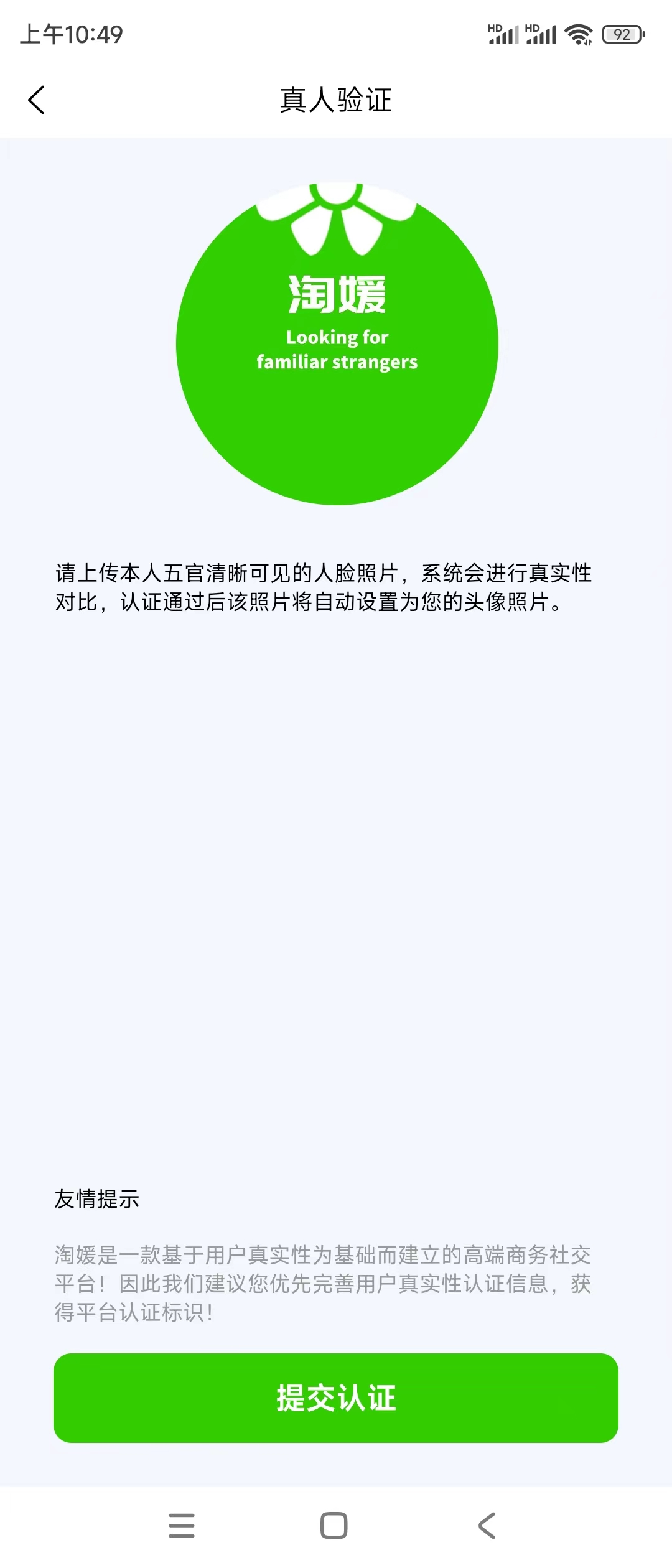672x1568 pixels.
Task: Tap the green 淘媛 avatar to upload a photo
Action: point(337,343)
